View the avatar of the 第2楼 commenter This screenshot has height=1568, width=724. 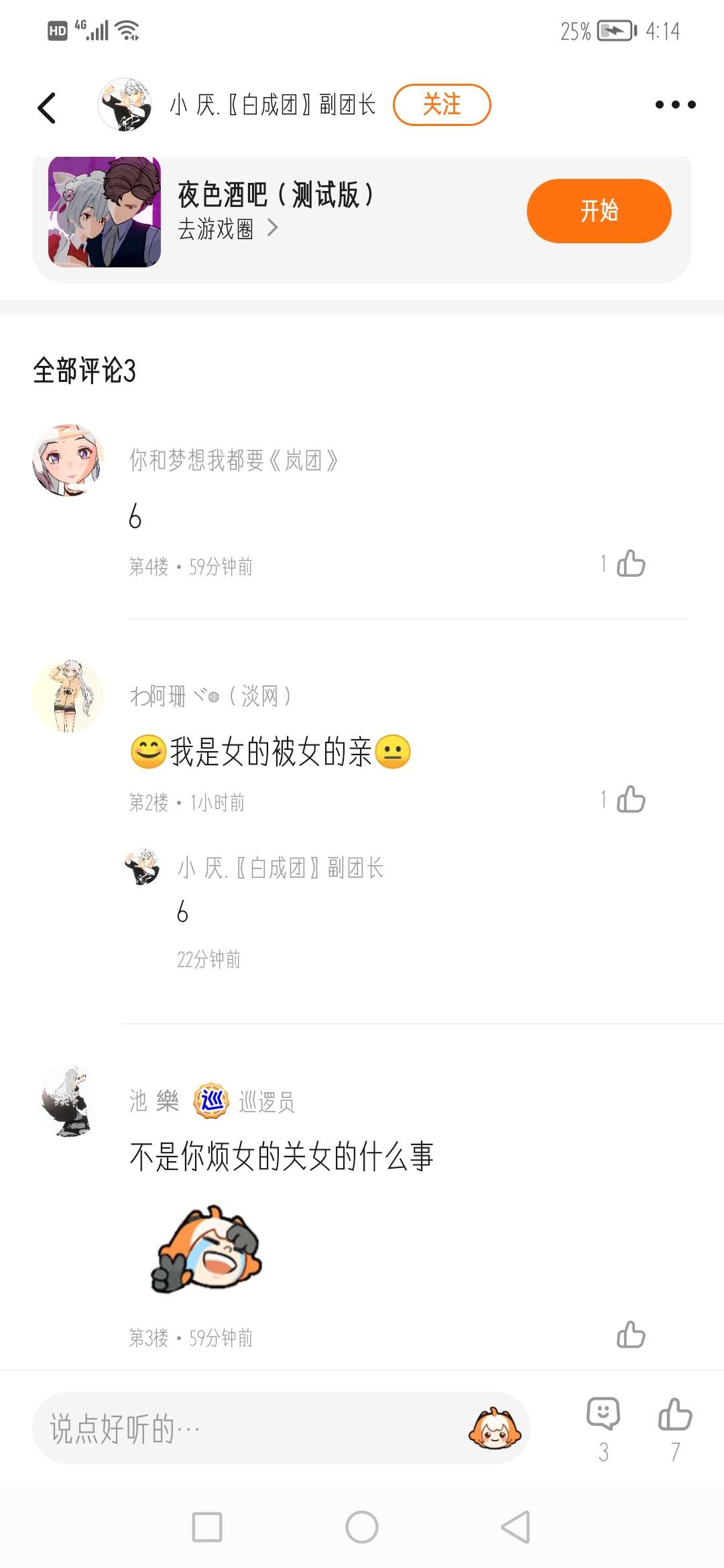[x=68, y=696]
